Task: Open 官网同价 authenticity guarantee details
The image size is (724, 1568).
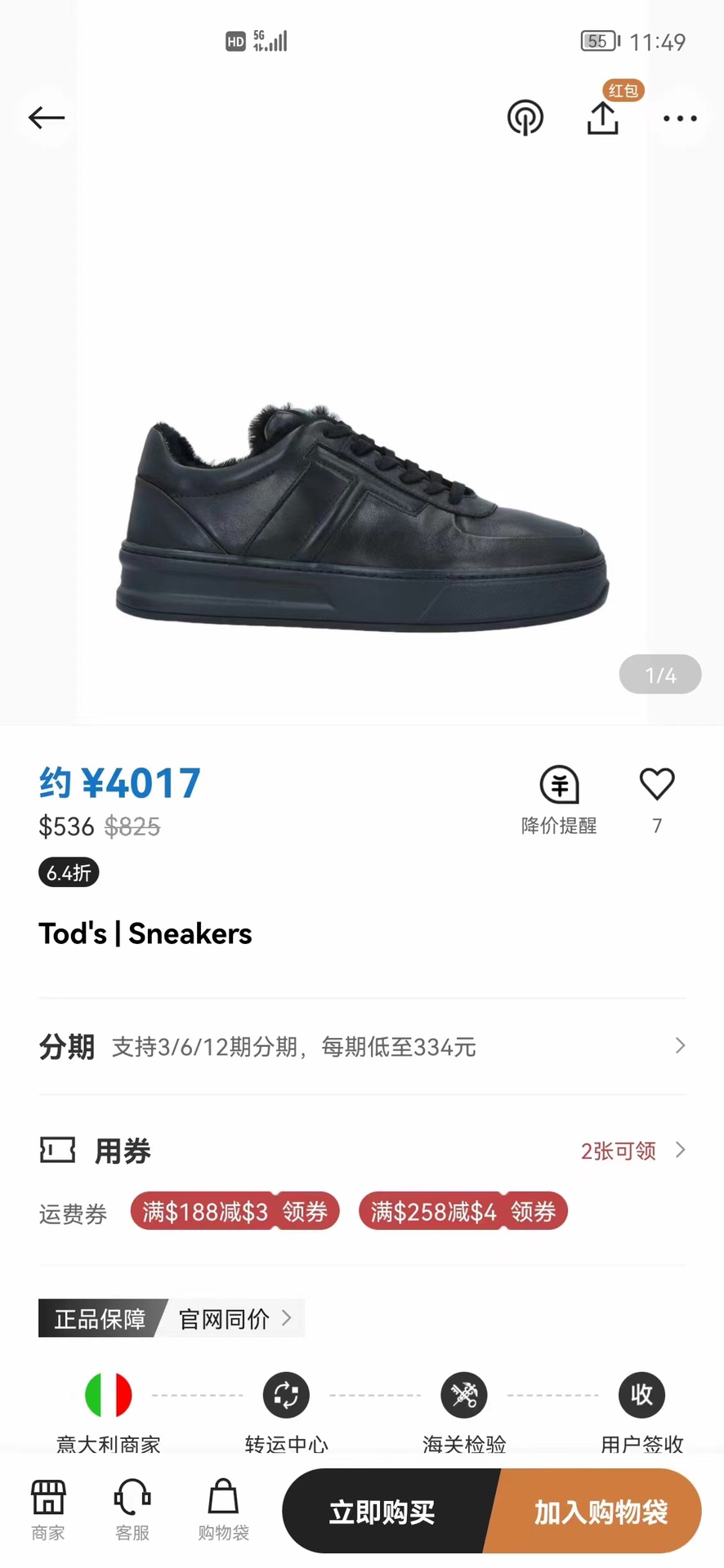Action: pos(234,1318)
